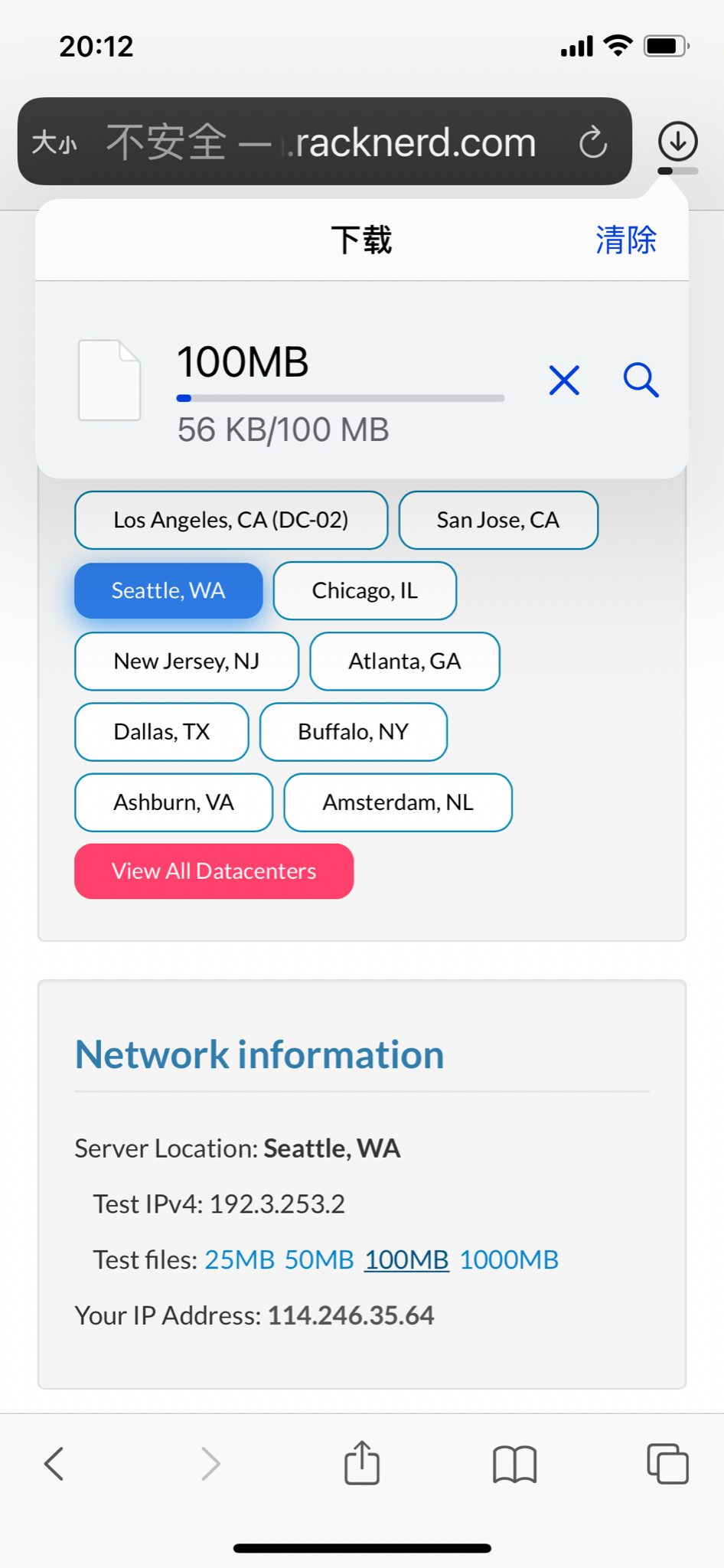Select Los Angeles, CA (DC-02) datacenter
Screen dimensions: 724x1568
point(231,520)
